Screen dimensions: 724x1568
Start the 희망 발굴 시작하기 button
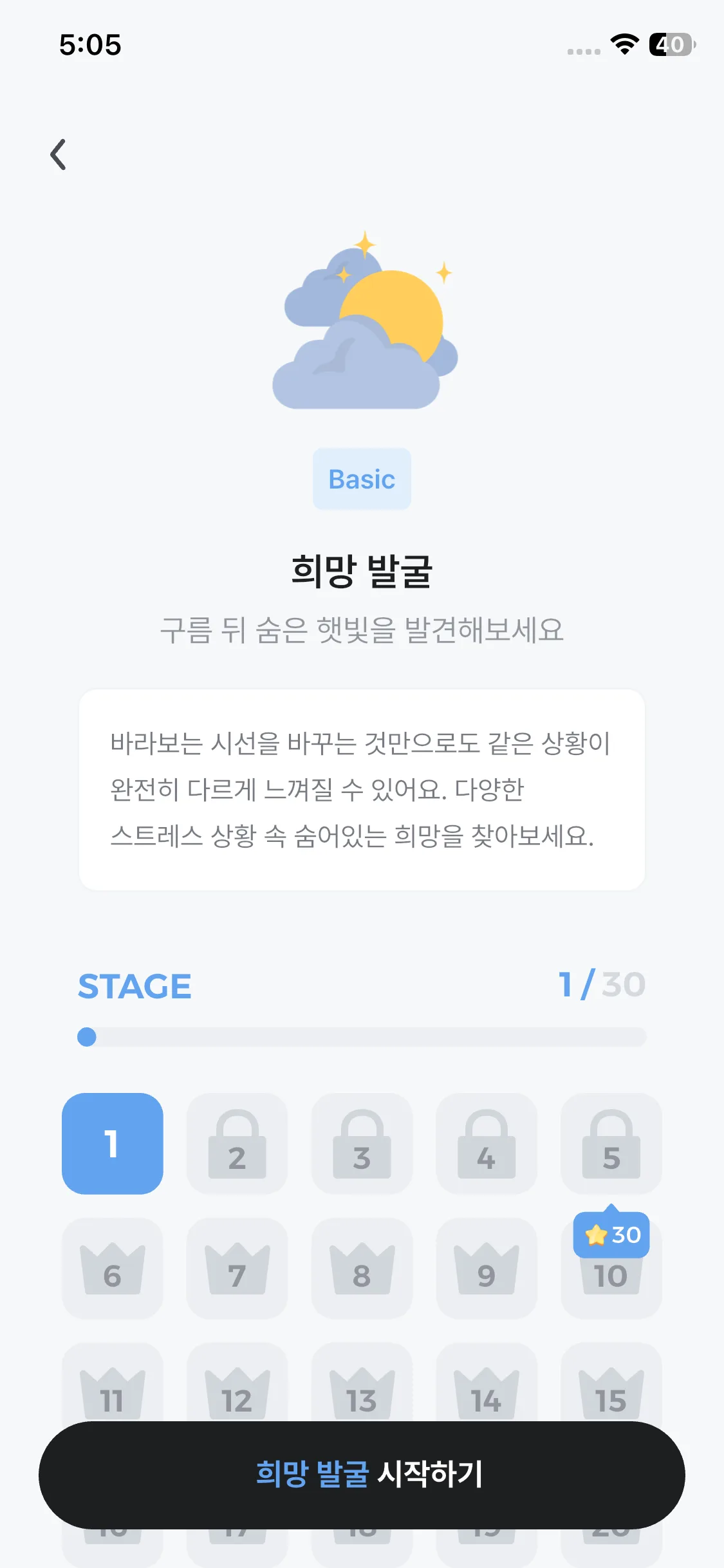click(362, 1474)
